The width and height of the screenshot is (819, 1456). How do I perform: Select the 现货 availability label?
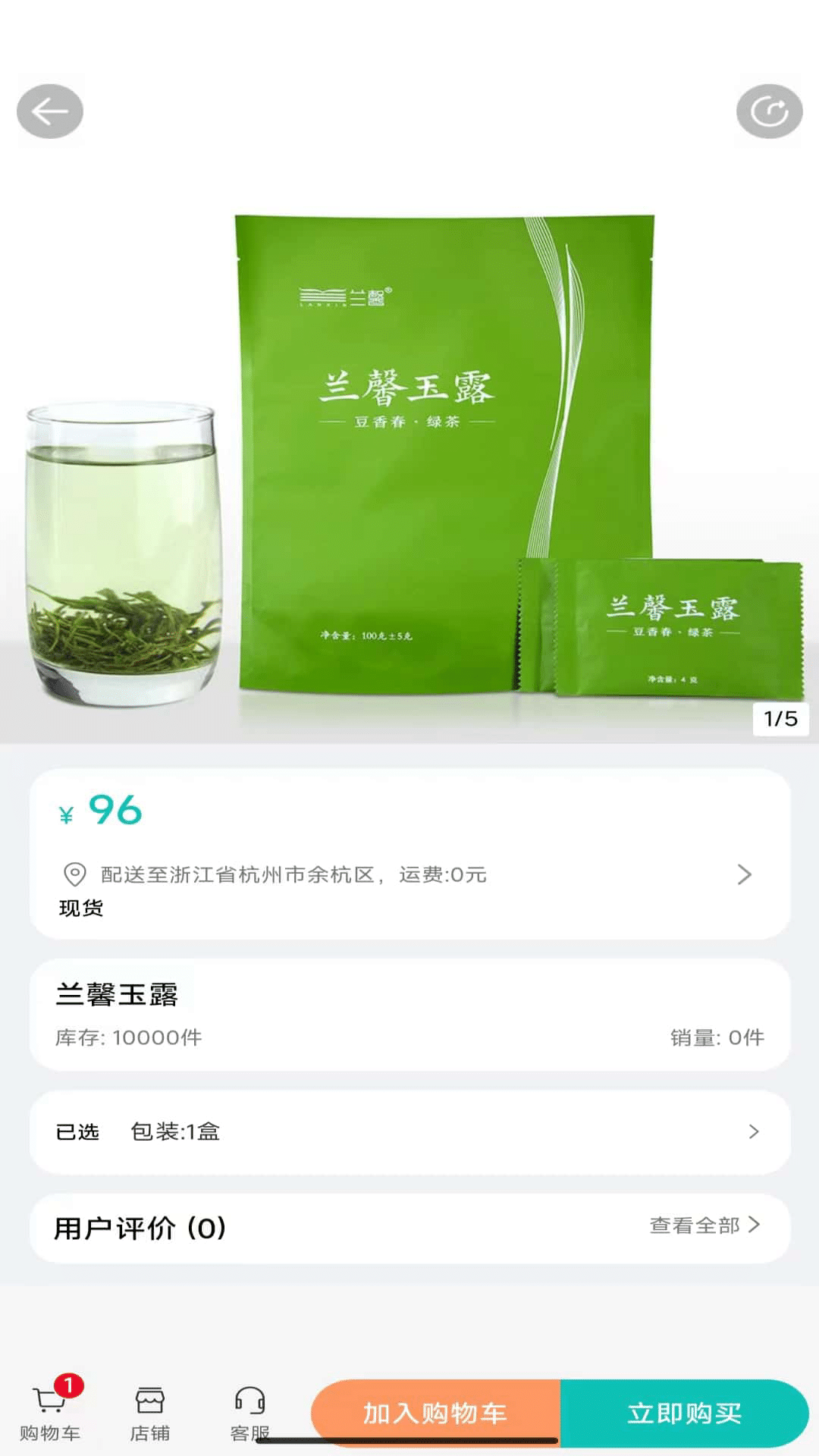pyautogui.click(x=80, y=908)
